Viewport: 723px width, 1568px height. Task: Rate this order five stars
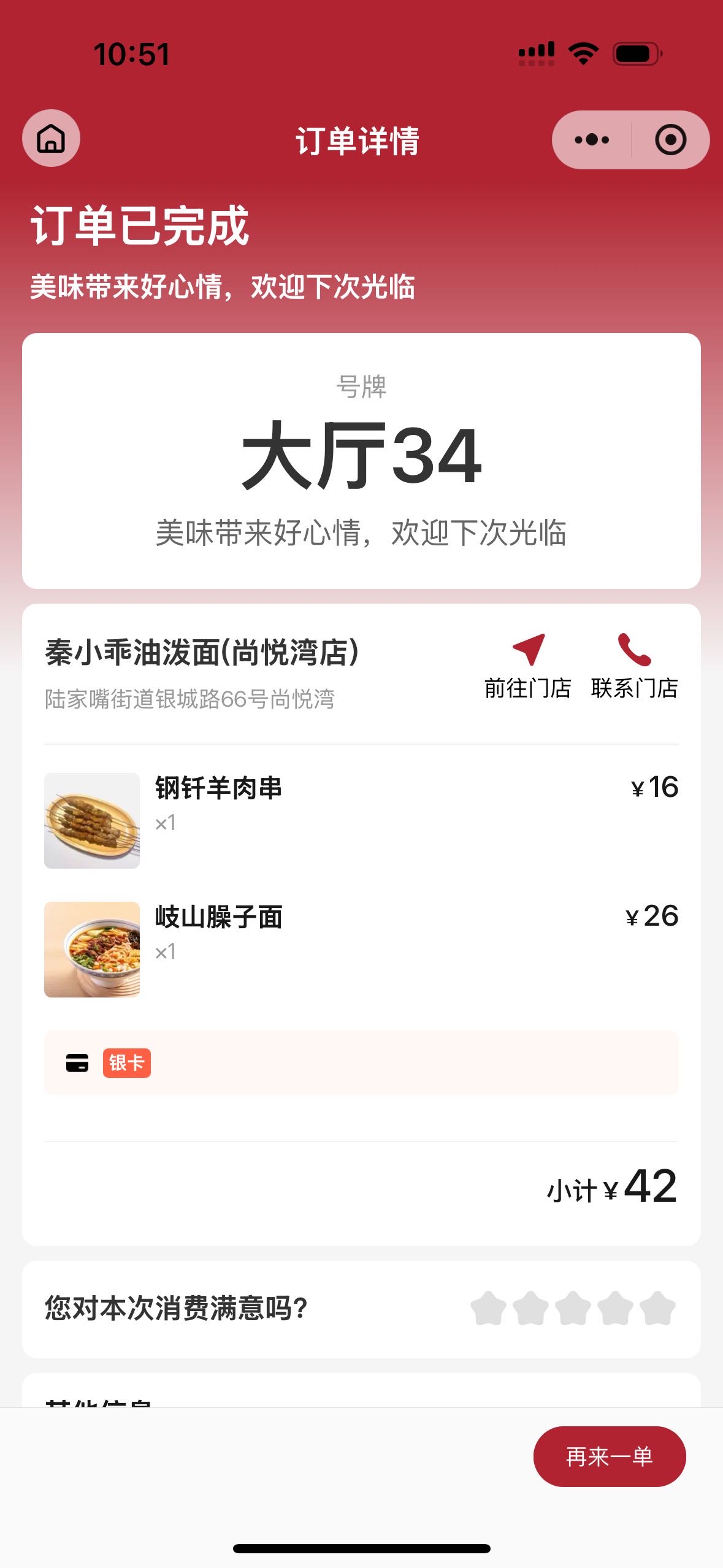coord(657,1308)
